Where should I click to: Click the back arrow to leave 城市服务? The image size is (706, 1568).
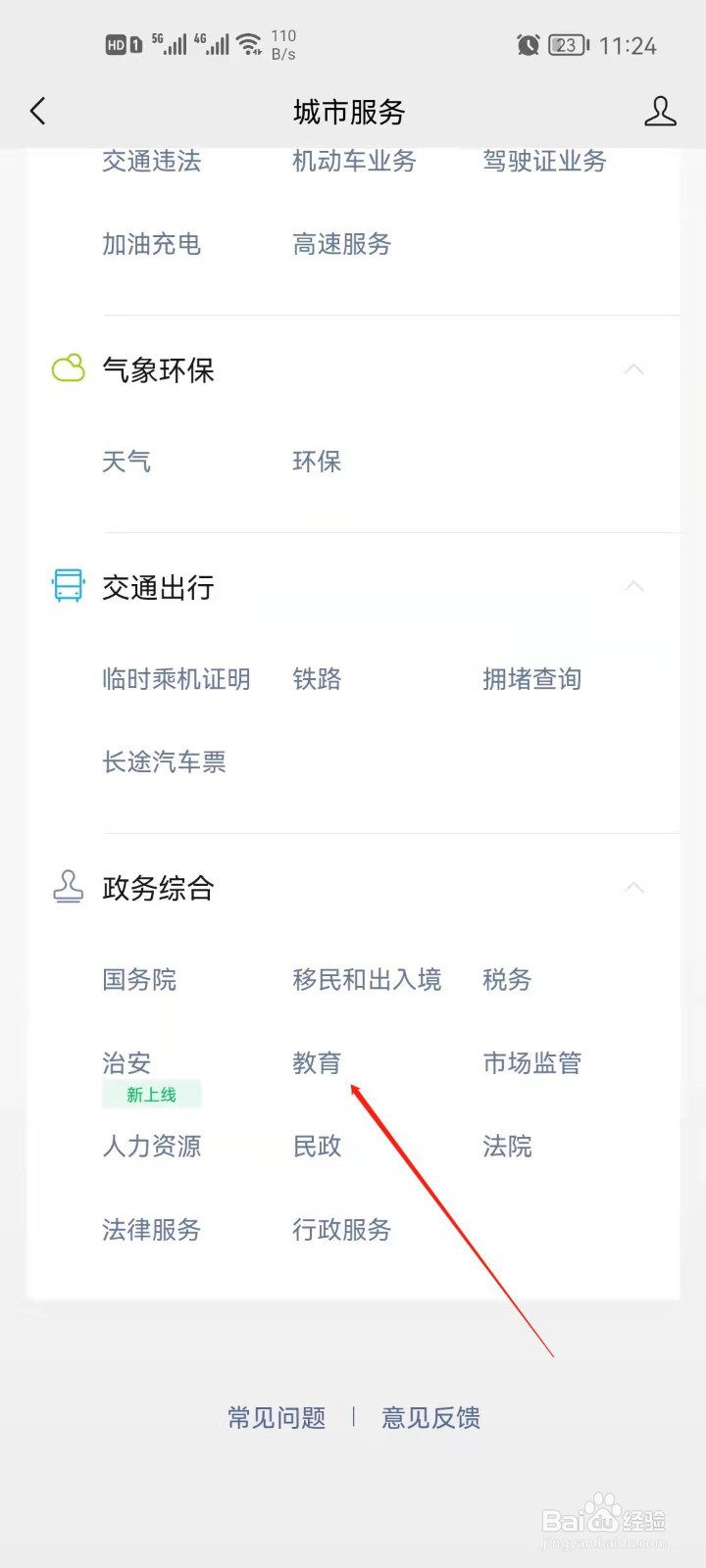(x=38, y=111)
